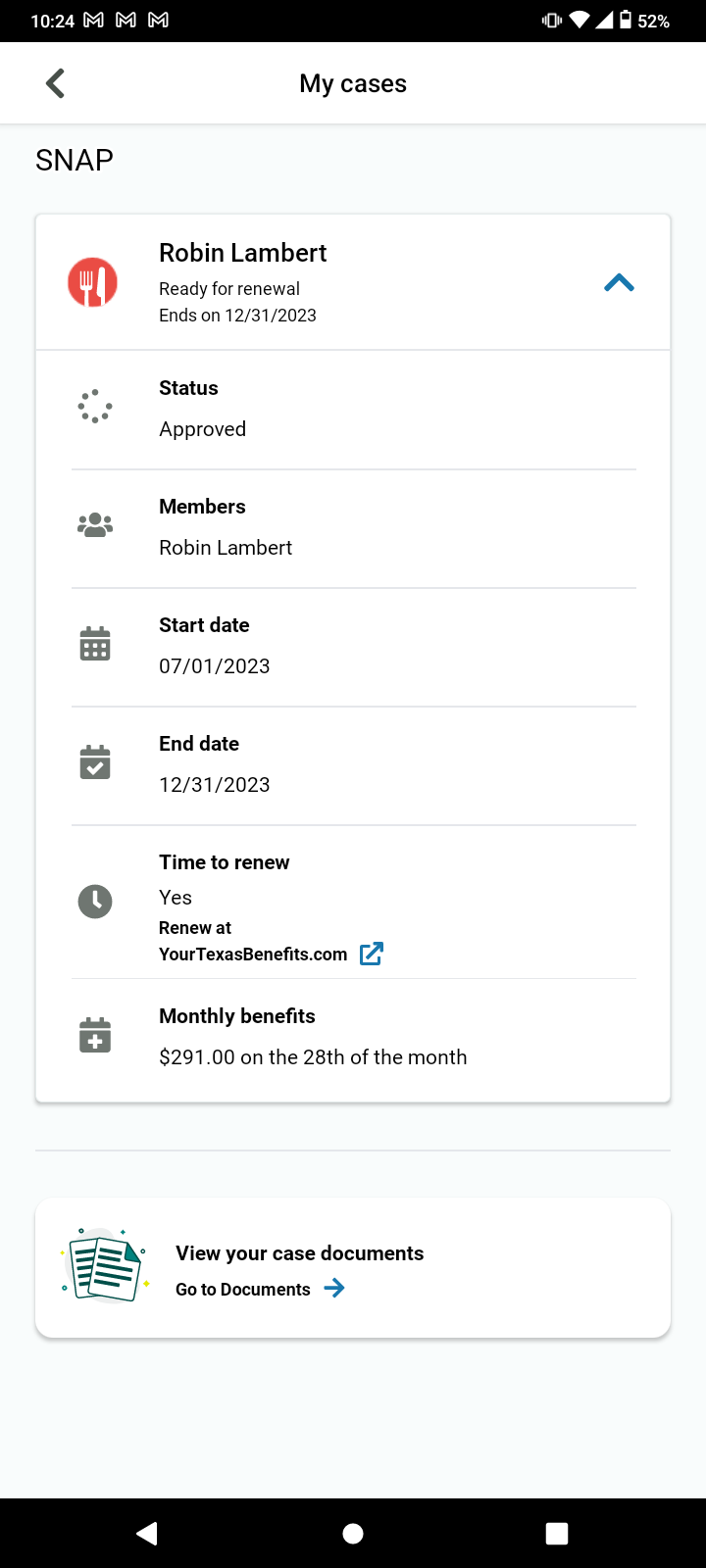
Task: Go back from My cases
Action: (x=56, y=83)
